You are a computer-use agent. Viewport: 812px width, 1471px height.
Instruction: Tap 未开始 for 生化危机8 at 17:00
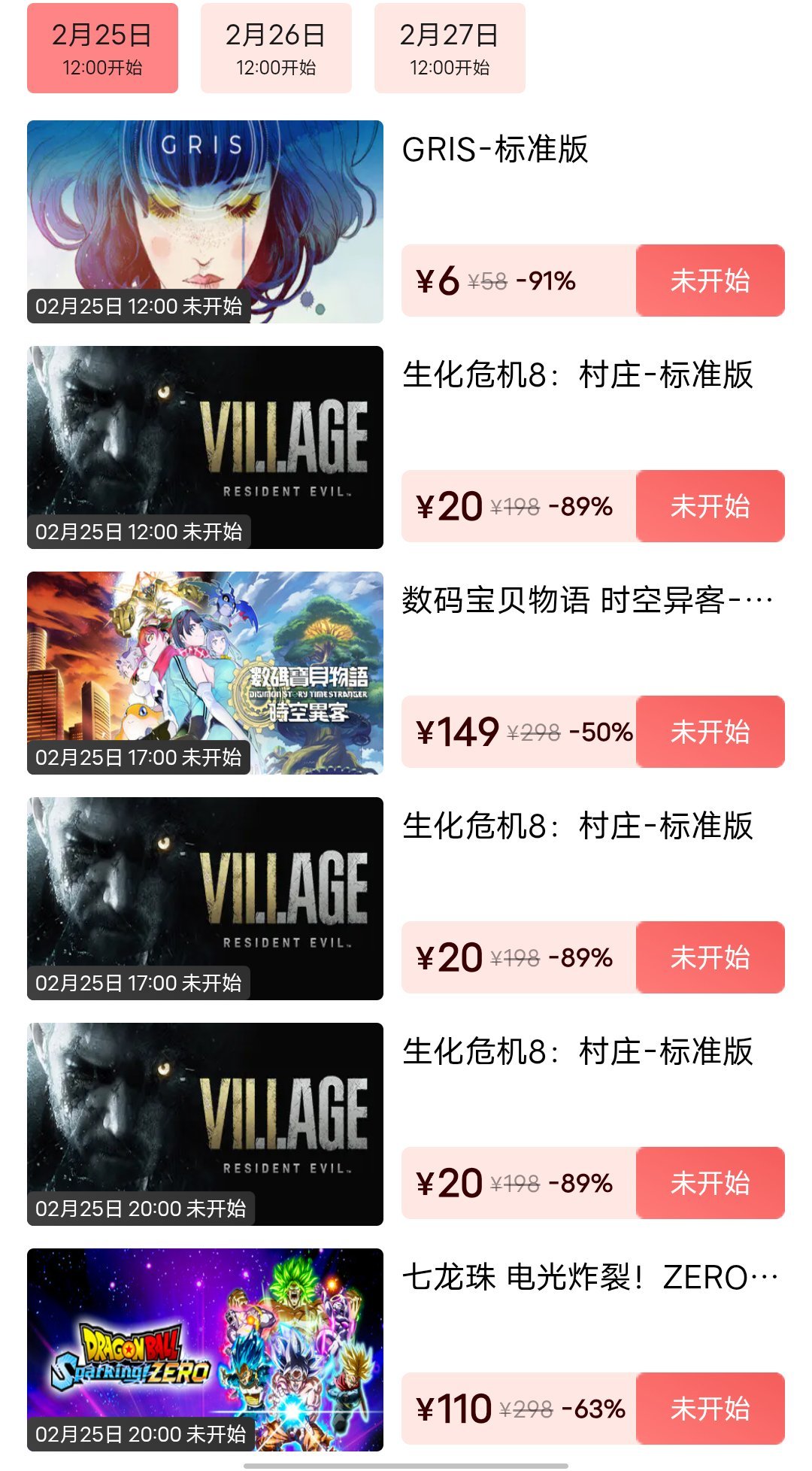[x=710, y=957]
